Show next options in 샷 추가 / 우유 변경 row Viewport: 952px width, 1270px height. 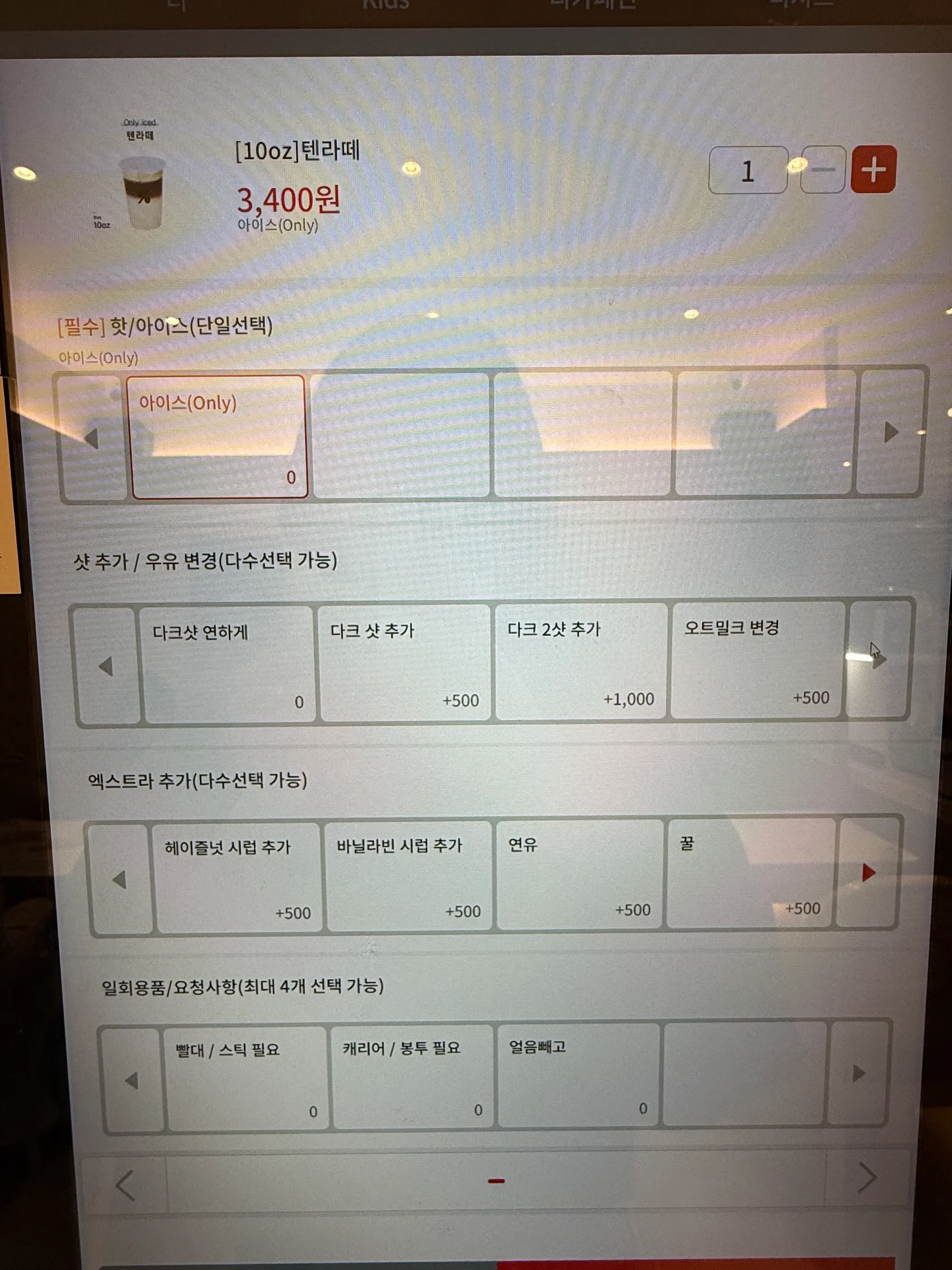(x=878, y=659)
